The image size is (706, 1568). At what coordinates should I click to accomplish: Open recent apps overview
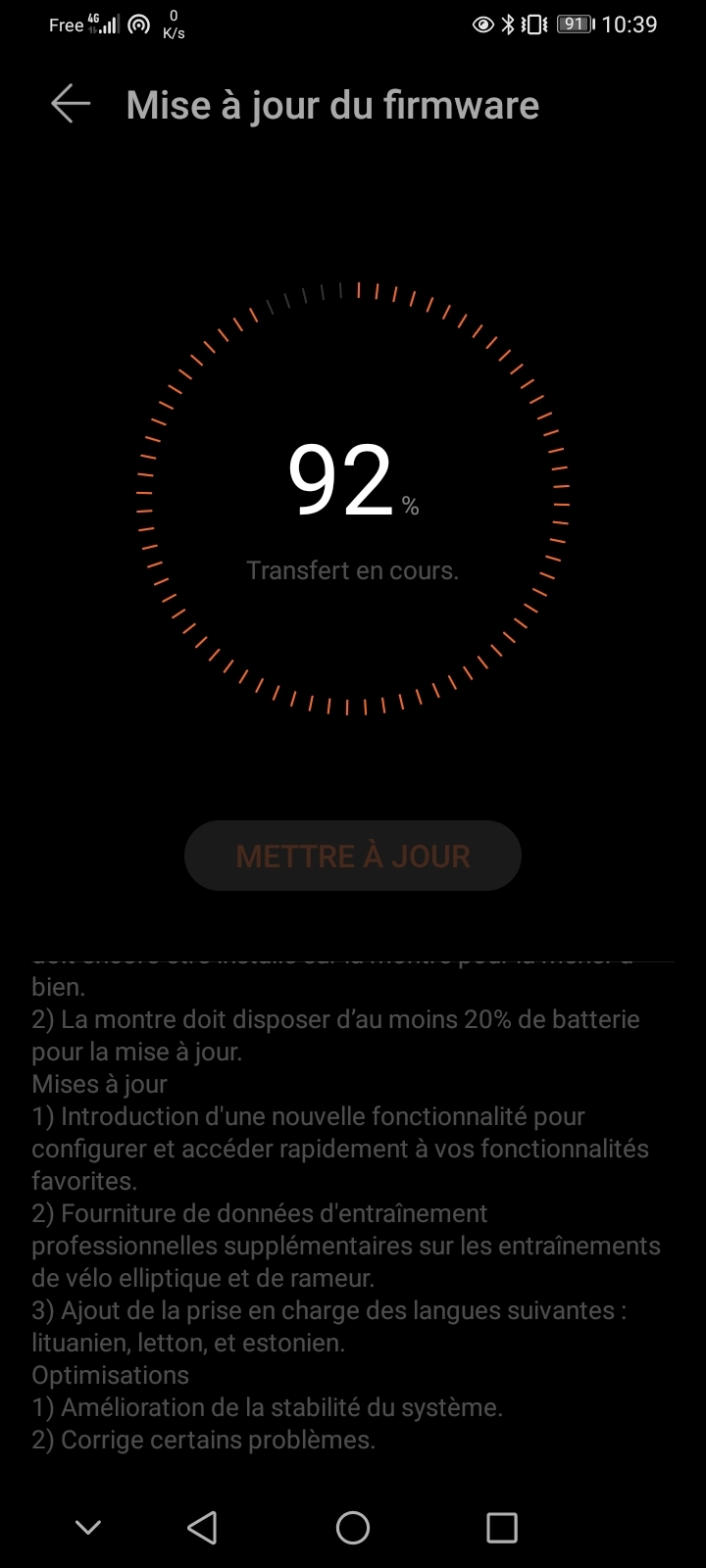pos(501,1527)
